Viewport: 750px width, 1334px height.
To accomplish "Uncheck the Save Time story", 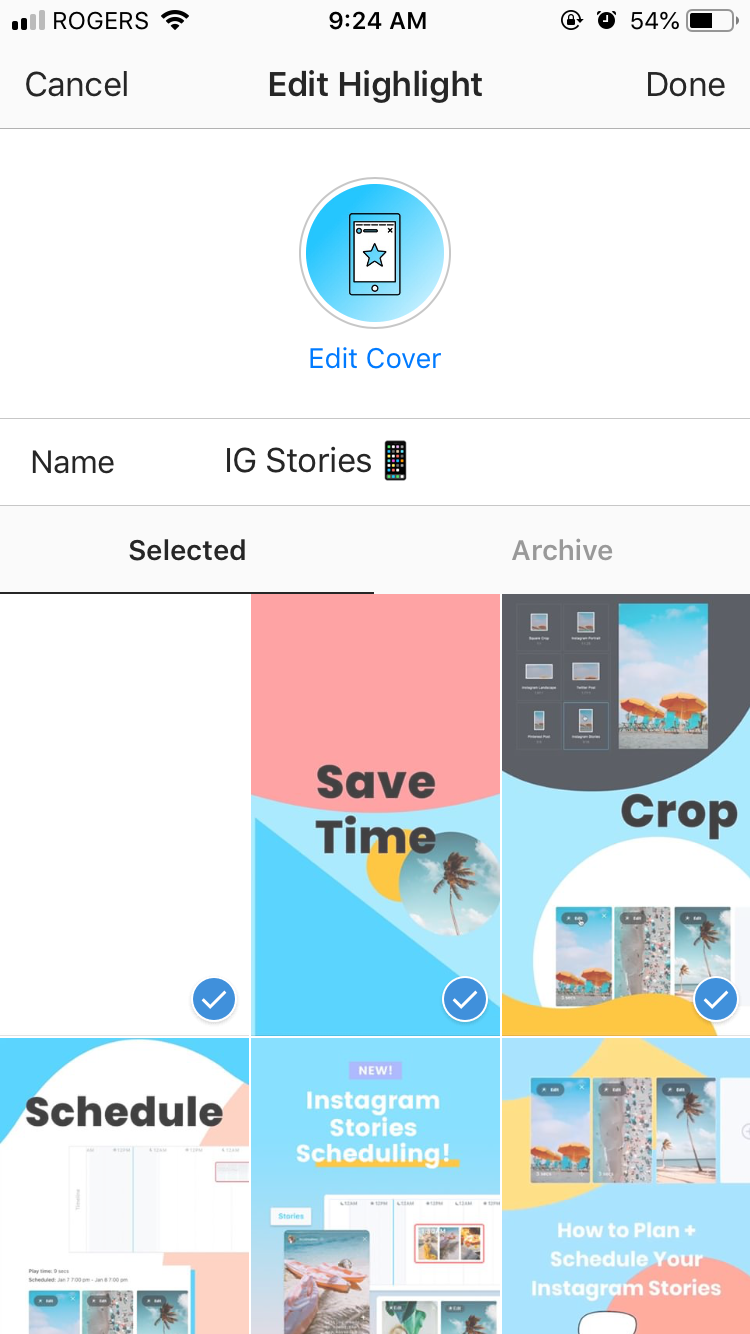I will (x=464, y=998).
